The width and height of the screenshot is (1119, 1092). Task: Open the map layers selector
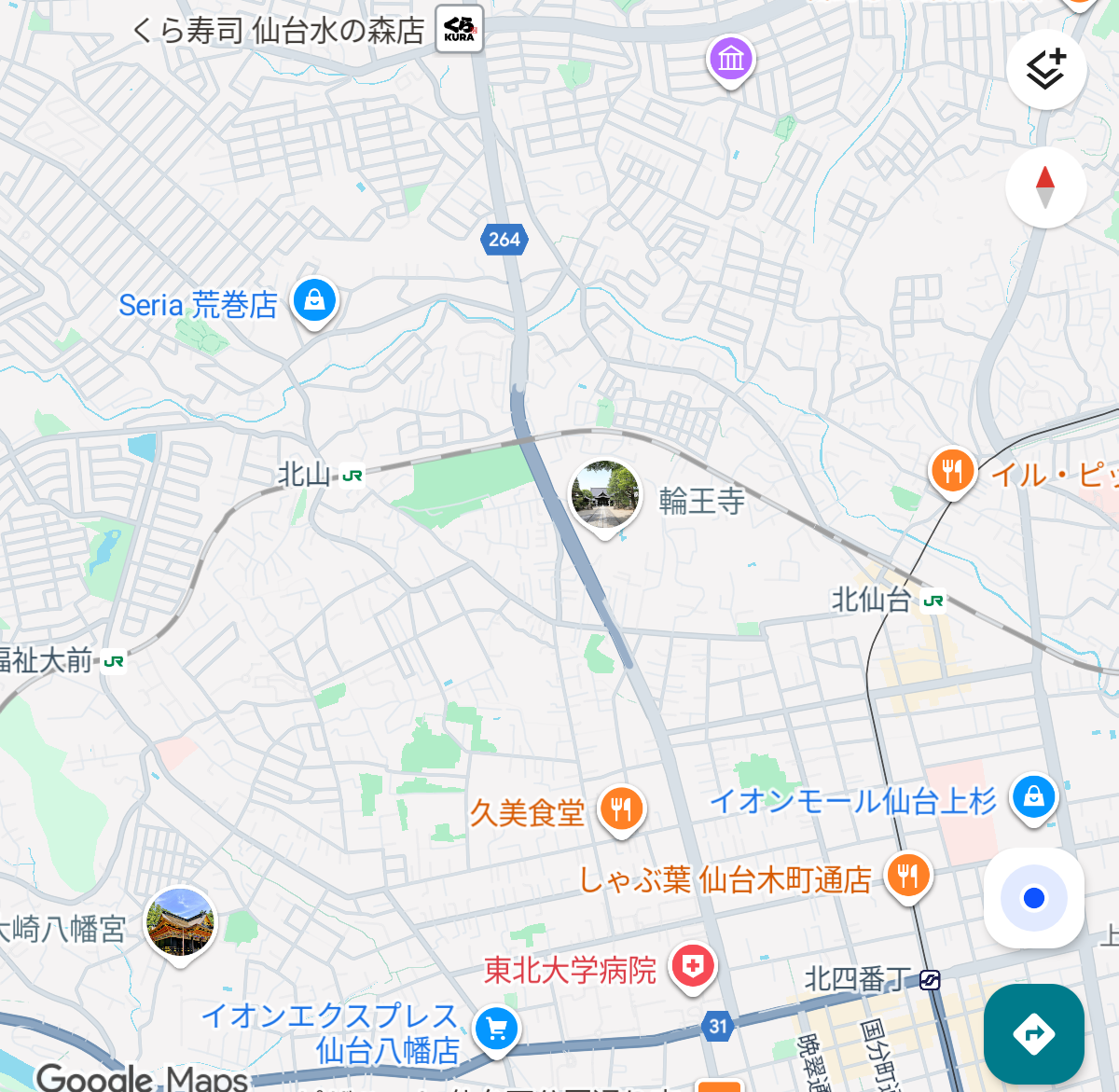[x=1046, y=70]
